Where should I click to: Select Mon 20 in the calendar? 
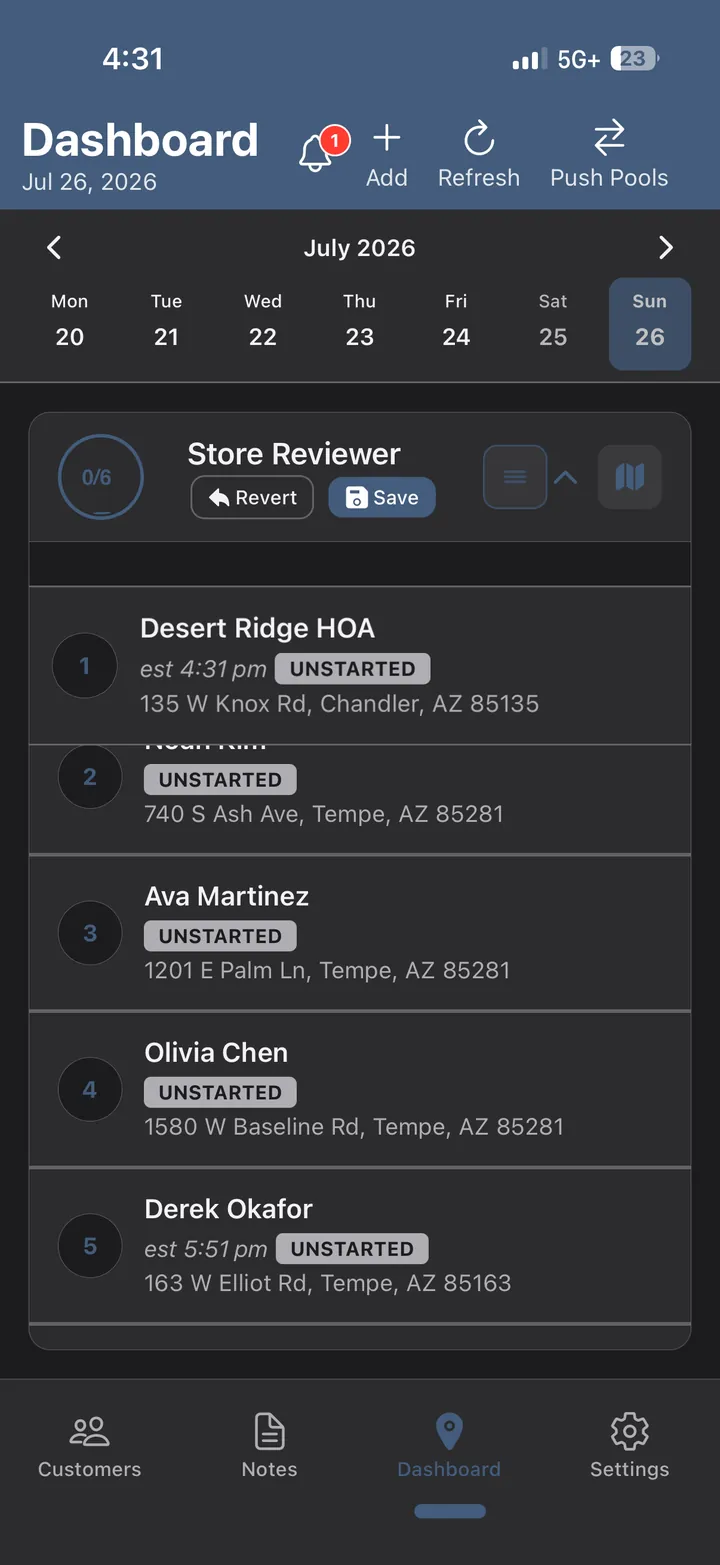[70, 322]
